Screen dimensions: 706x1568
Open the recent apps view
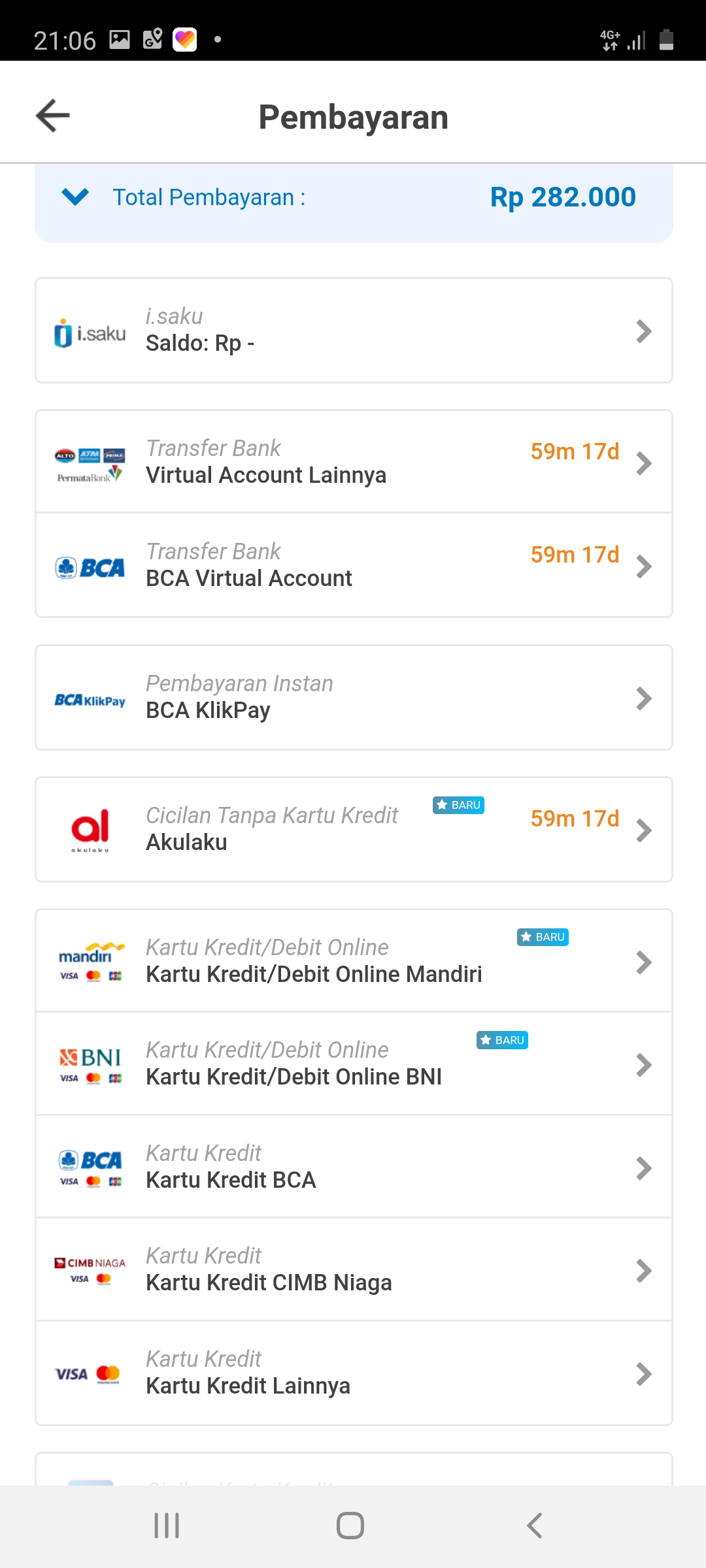click(167, 1526)
